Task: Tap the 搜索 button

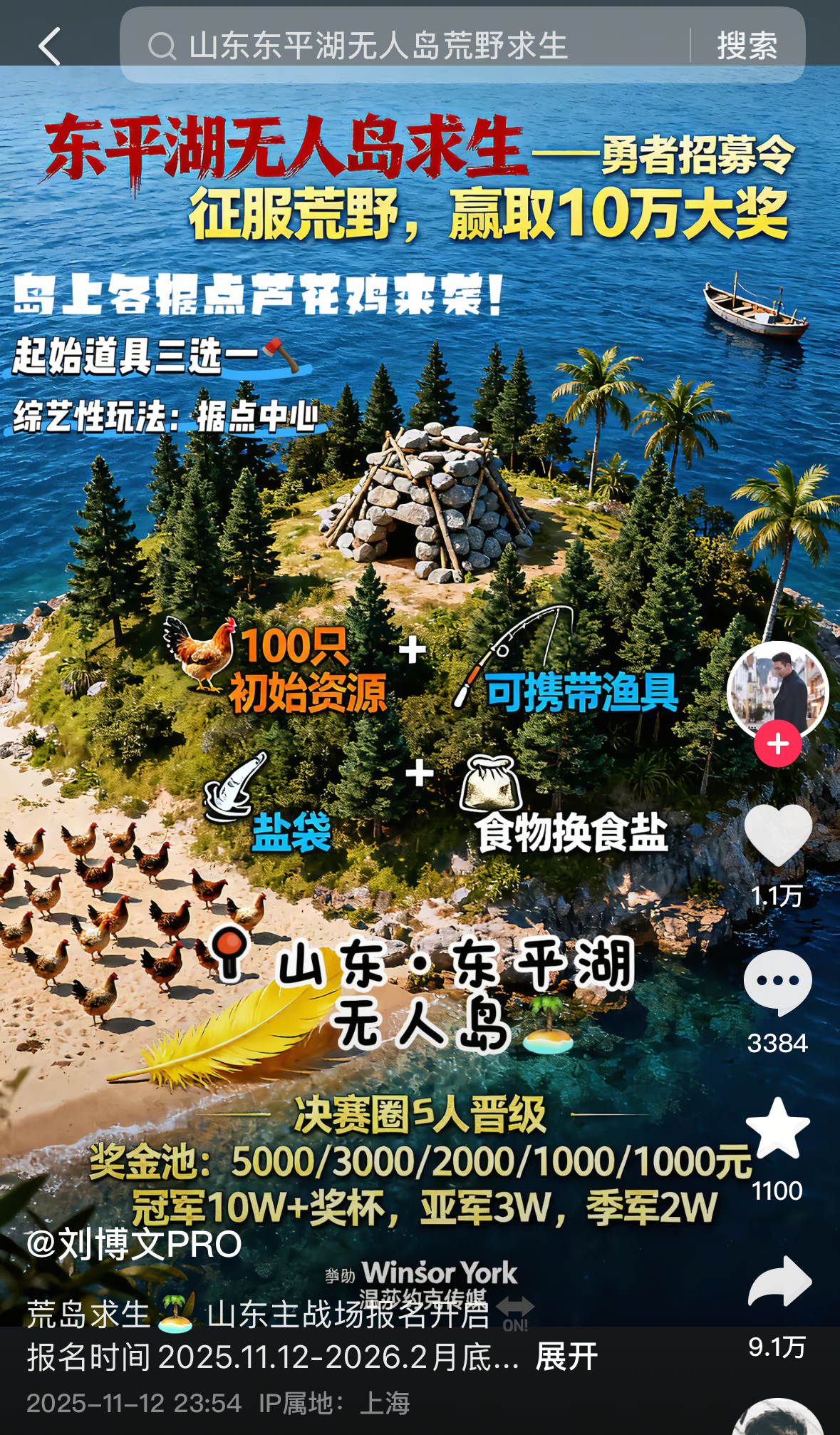Action: (x=747, y=46)
